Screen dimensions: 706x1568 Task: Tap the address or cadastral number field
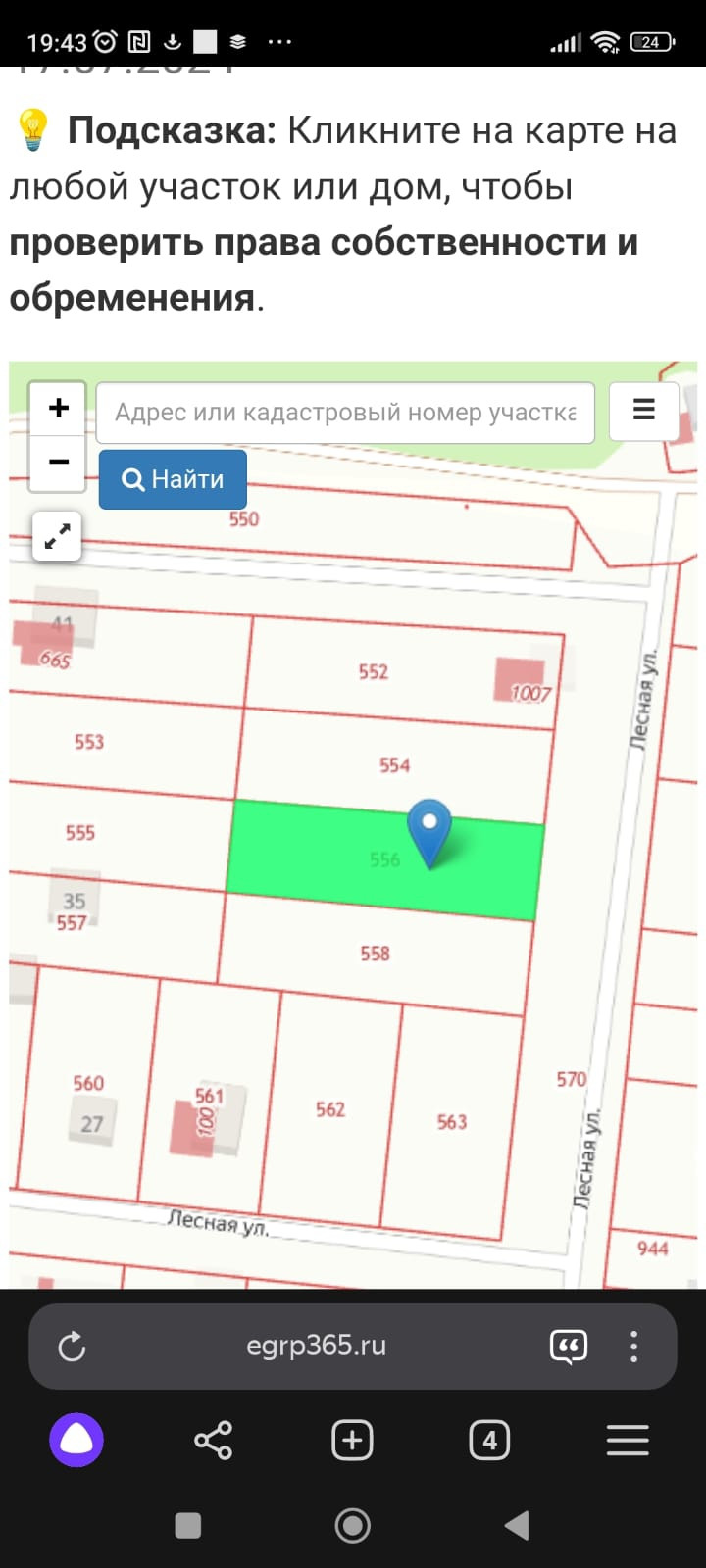pyautogui.click(x=345, y=413)
